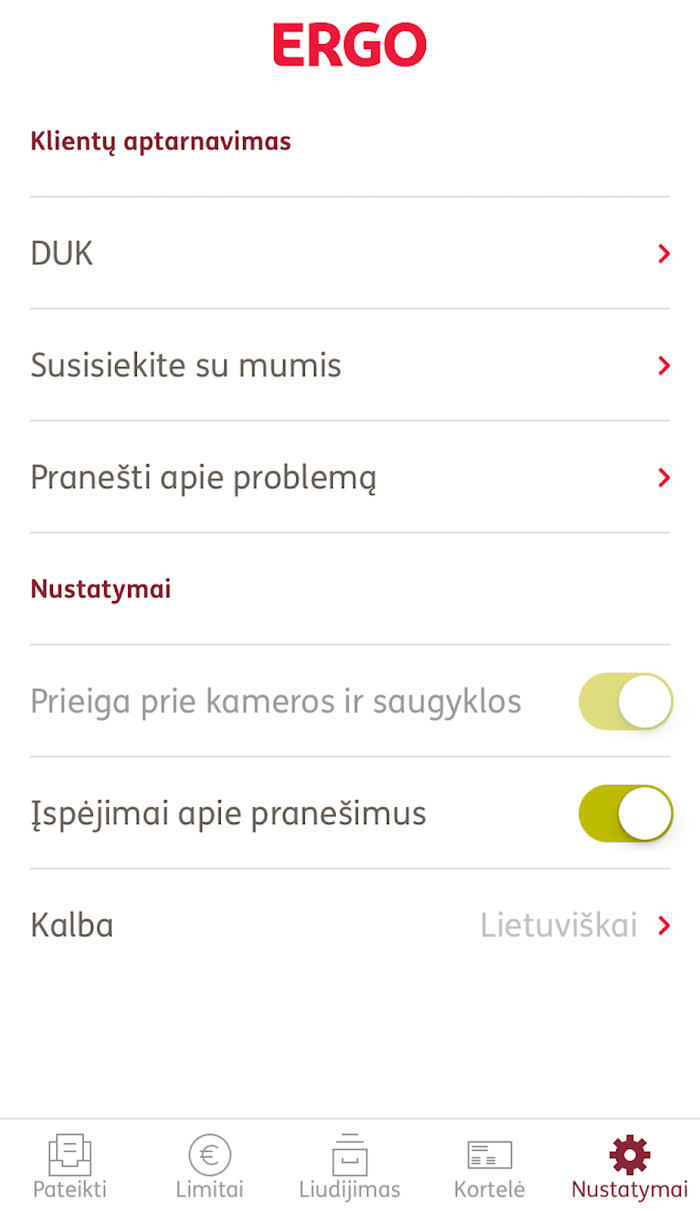
Task: Open the DUK row
Action: (x=350, y=253)
